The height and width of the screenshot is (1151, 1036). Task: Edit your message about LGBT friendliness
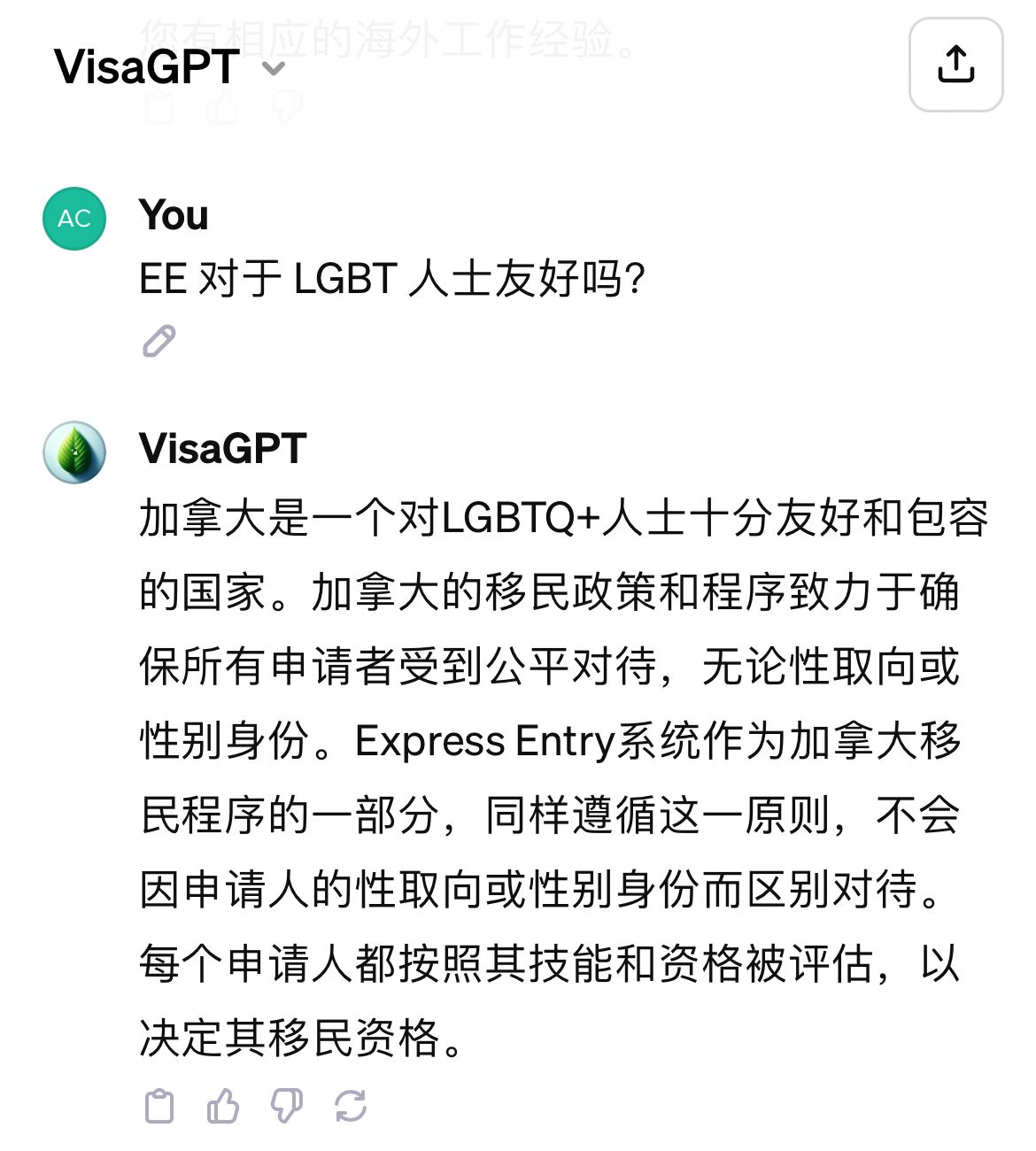(x=159, y=341)
